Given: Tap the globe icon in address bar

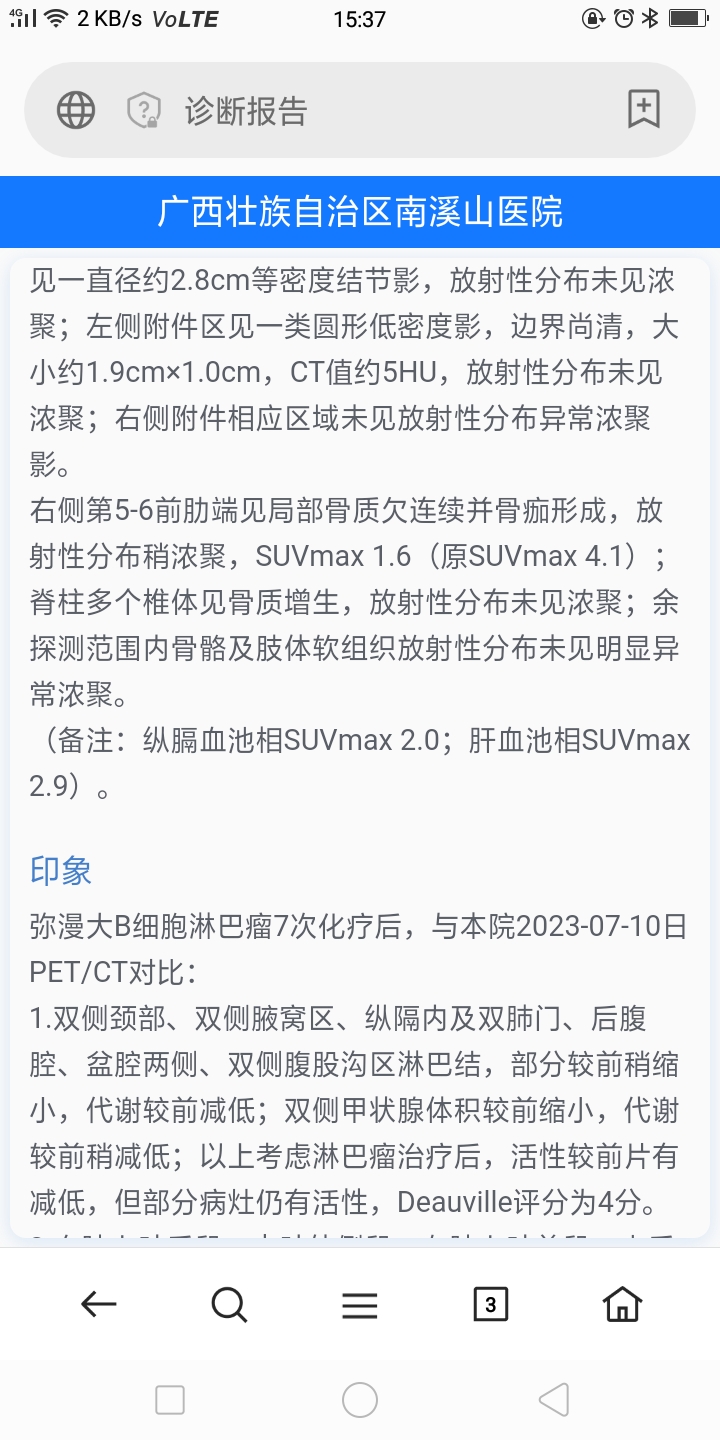Looking at the screenshot, I should (76, 110).
